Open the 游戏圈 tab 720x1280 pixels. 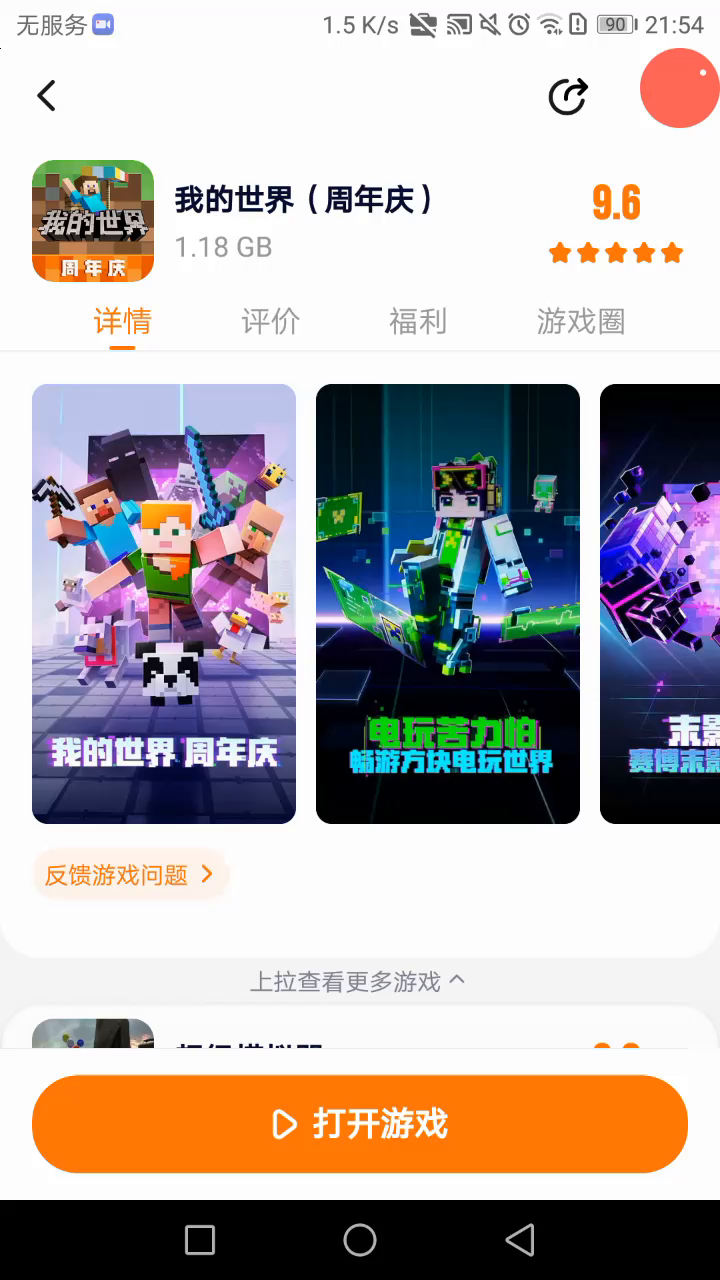click(x=581, y=321)
